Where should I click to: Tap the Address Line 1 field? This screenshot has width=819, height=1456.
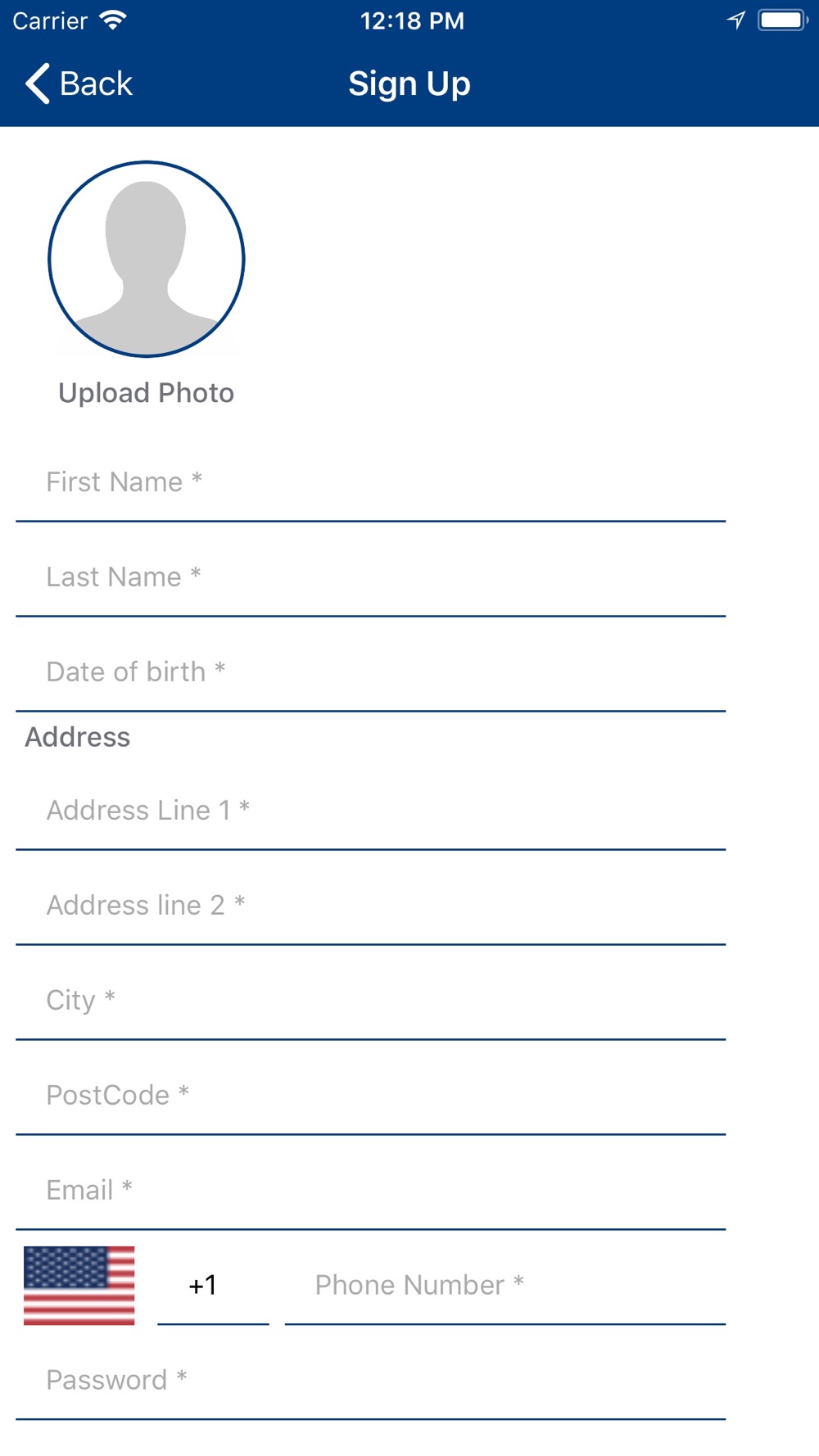[x=370, y=811]
